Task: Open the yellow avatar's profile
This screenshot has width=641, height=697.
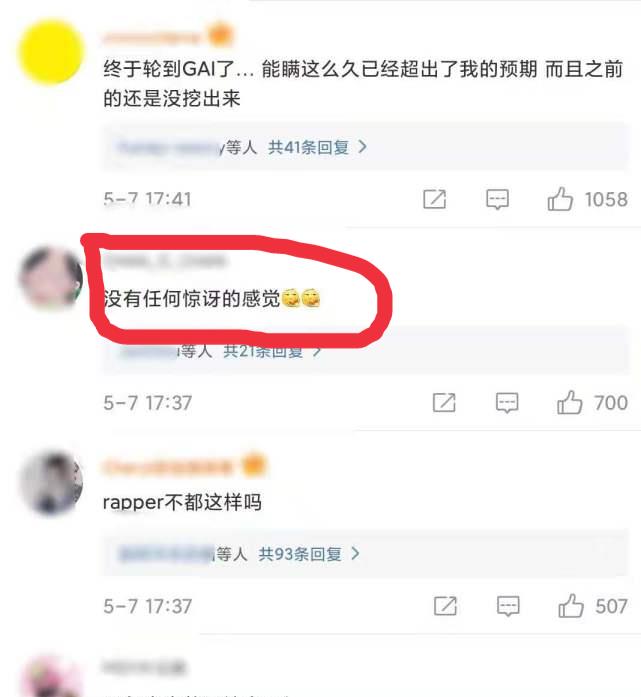Action: click(50, 52)
